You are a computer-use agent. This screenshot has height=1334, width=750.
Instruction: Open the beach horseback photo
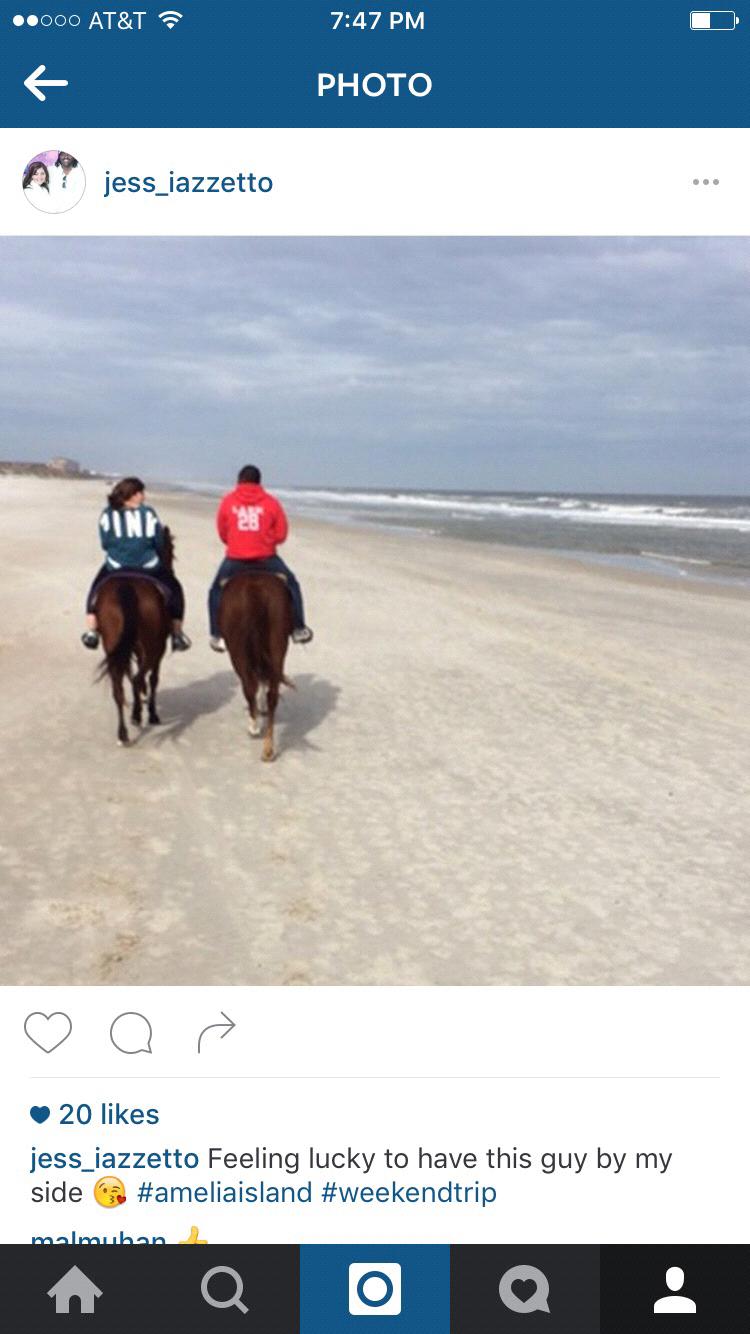pyautogui.click(x=375, y=610)
